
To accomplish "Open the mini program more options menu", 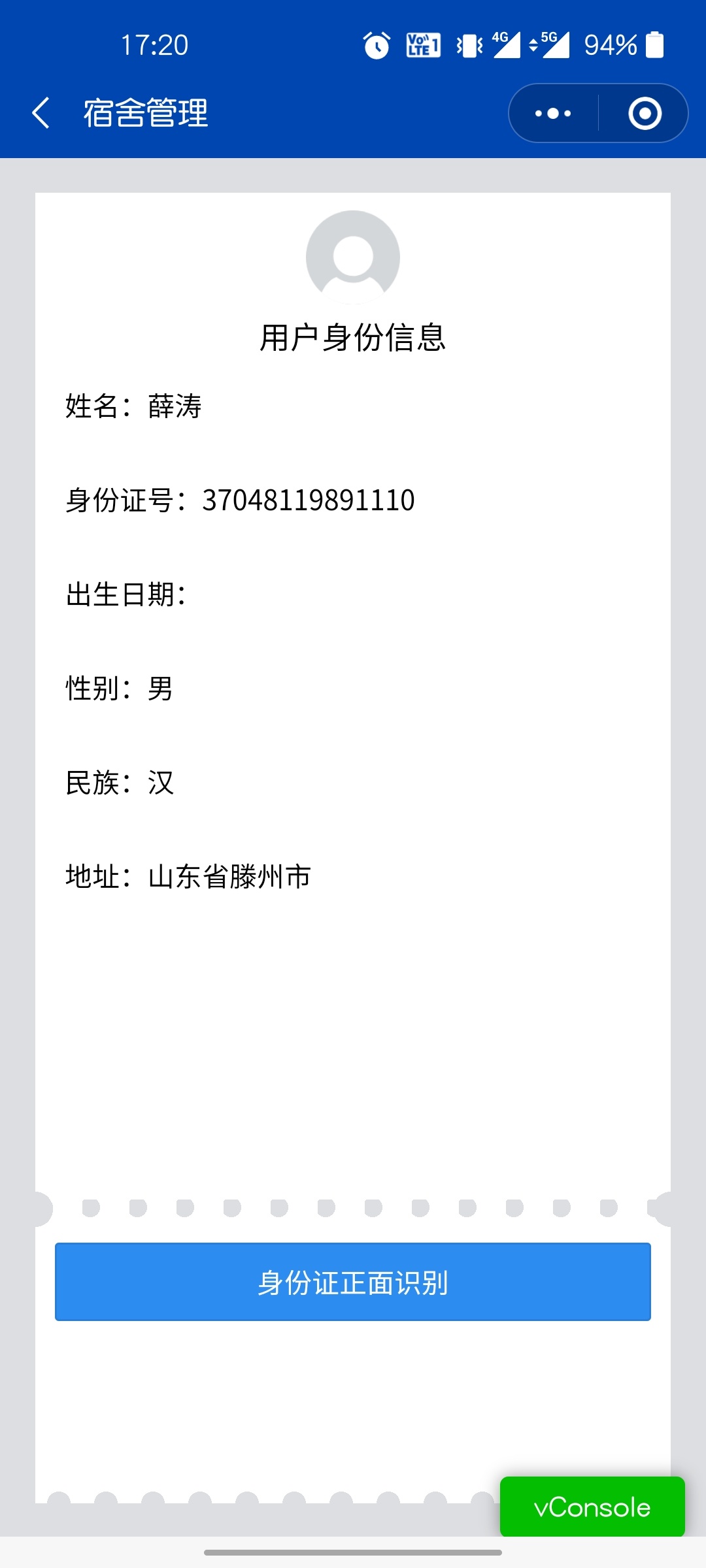I will [553, 113].
